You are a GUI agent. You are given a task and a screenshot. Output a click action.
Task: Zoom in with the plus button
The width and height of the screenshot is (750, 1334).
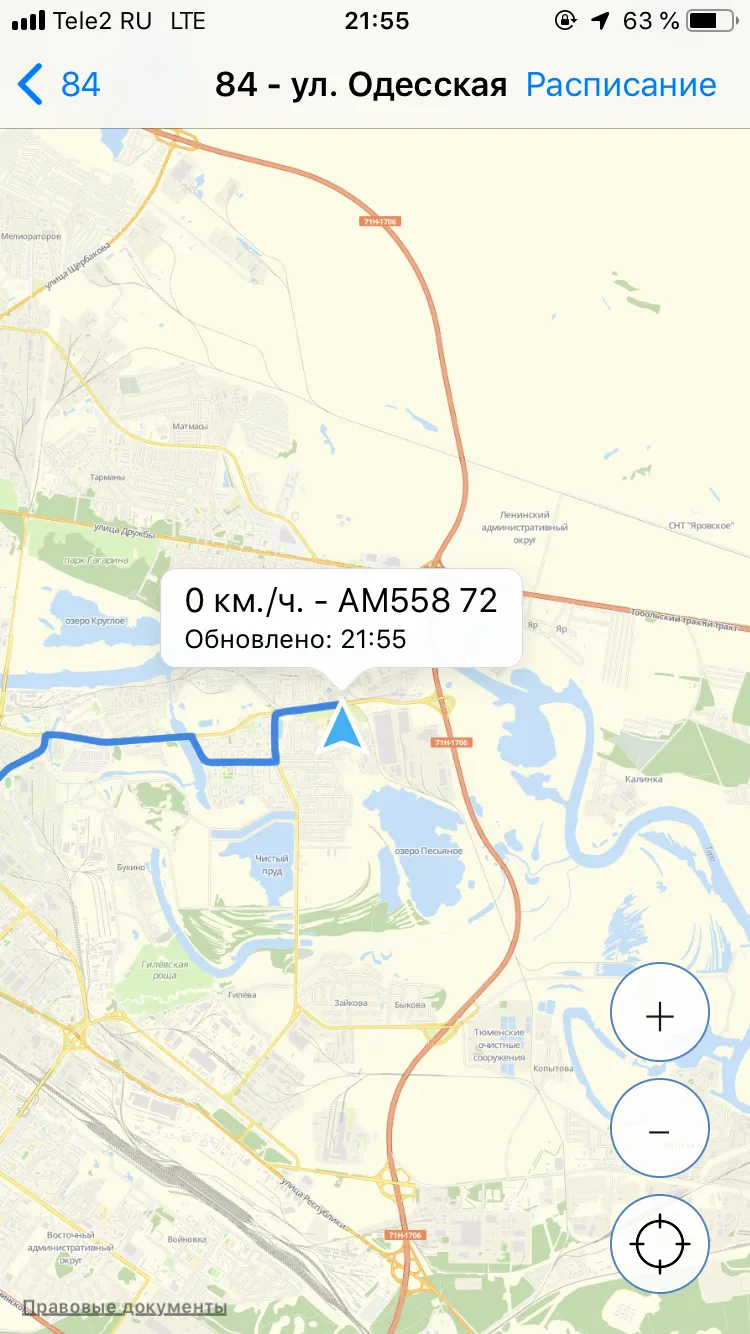point(660,1015)
